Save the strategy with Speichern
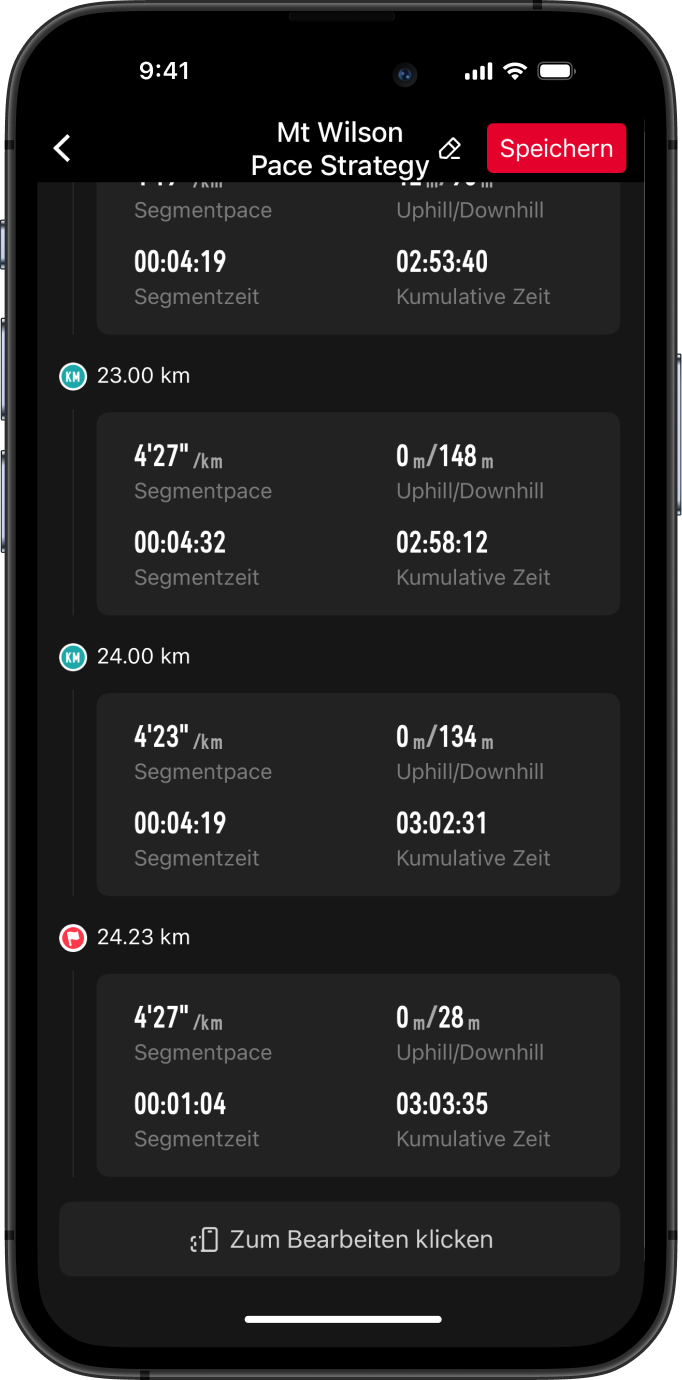This screenshot has height=1380, width=682. coord(556,149)
